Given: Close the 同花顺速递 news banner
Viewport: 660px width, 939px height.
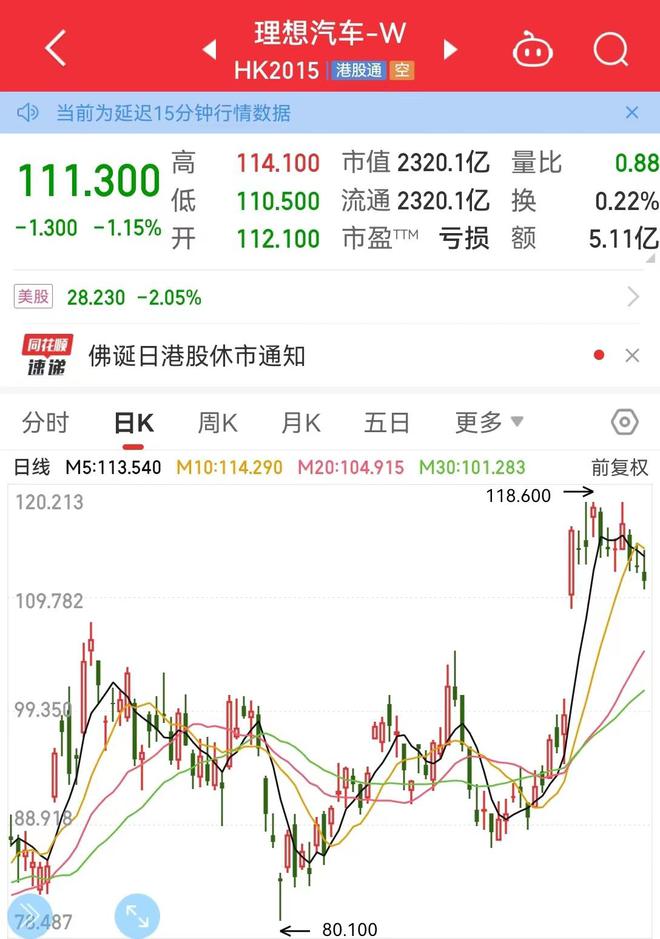Looking at the screenshot, I should pos(632,355).
